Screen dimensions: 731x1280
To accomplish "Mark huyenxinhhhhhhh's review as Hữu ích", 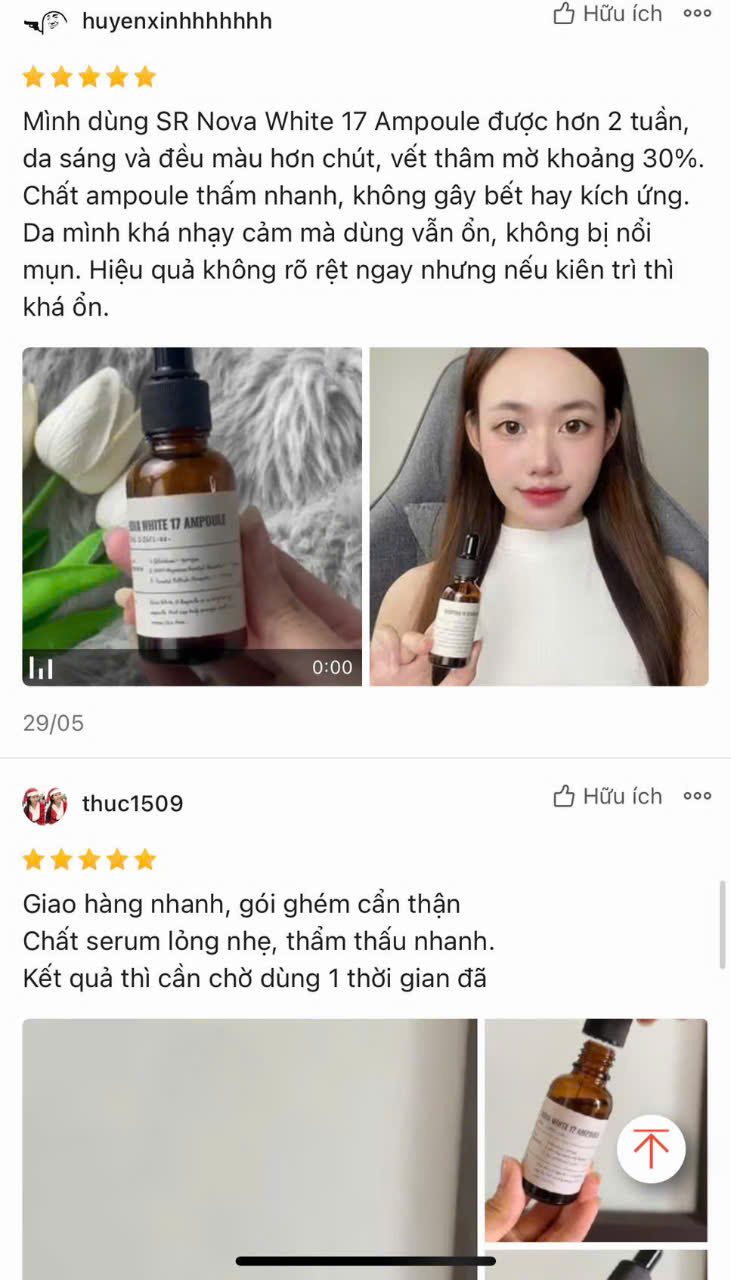I will (607, 14).
